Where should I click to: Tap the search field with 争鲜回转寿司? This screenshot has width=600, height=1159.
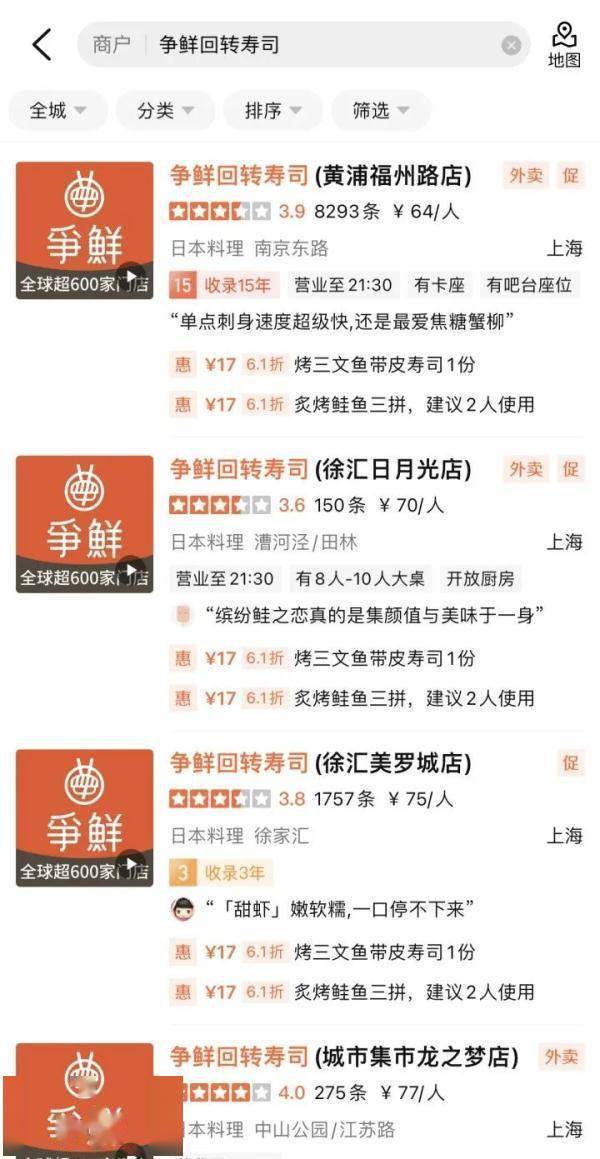tap(300, 45)
